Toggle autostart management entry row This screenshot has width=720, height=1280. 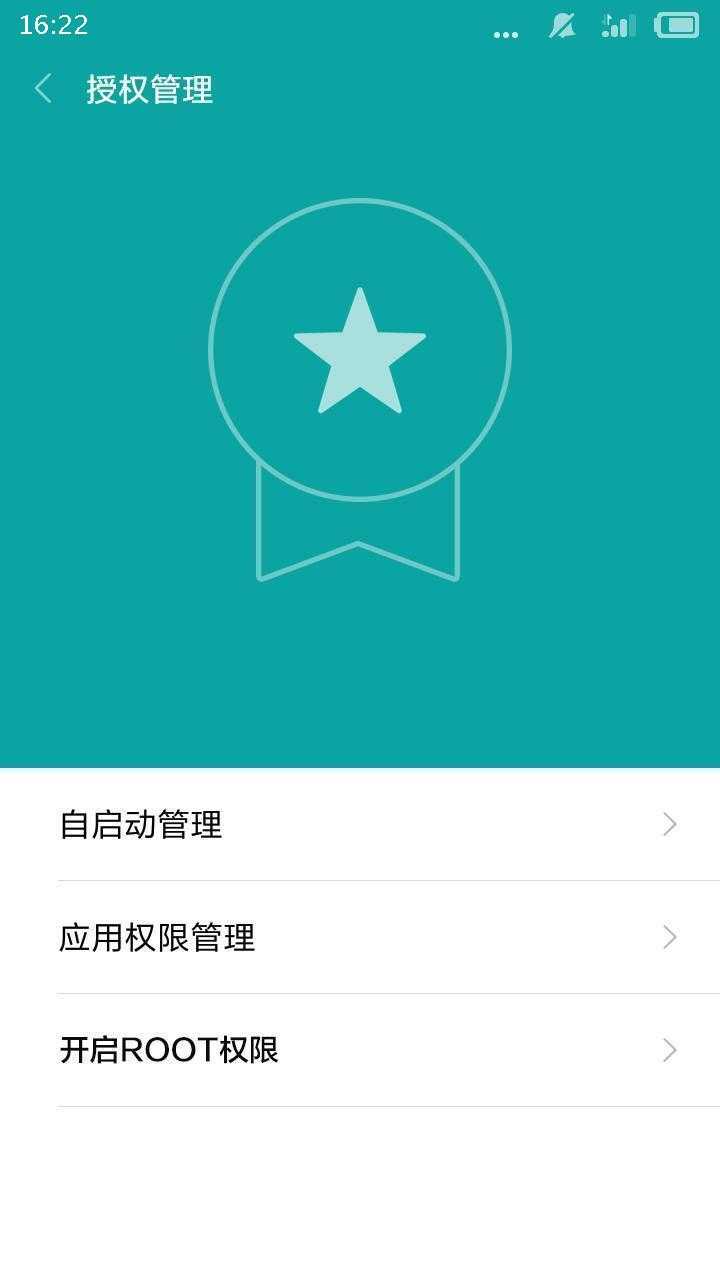coord(360,824)
